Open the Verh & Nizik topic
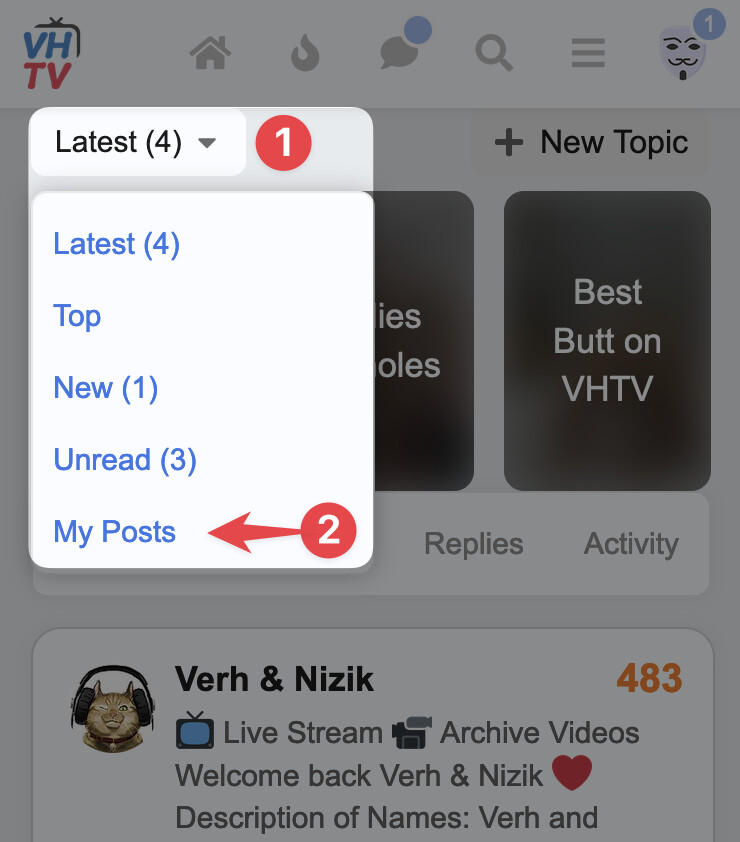740x842 pixels. [274, 680]
